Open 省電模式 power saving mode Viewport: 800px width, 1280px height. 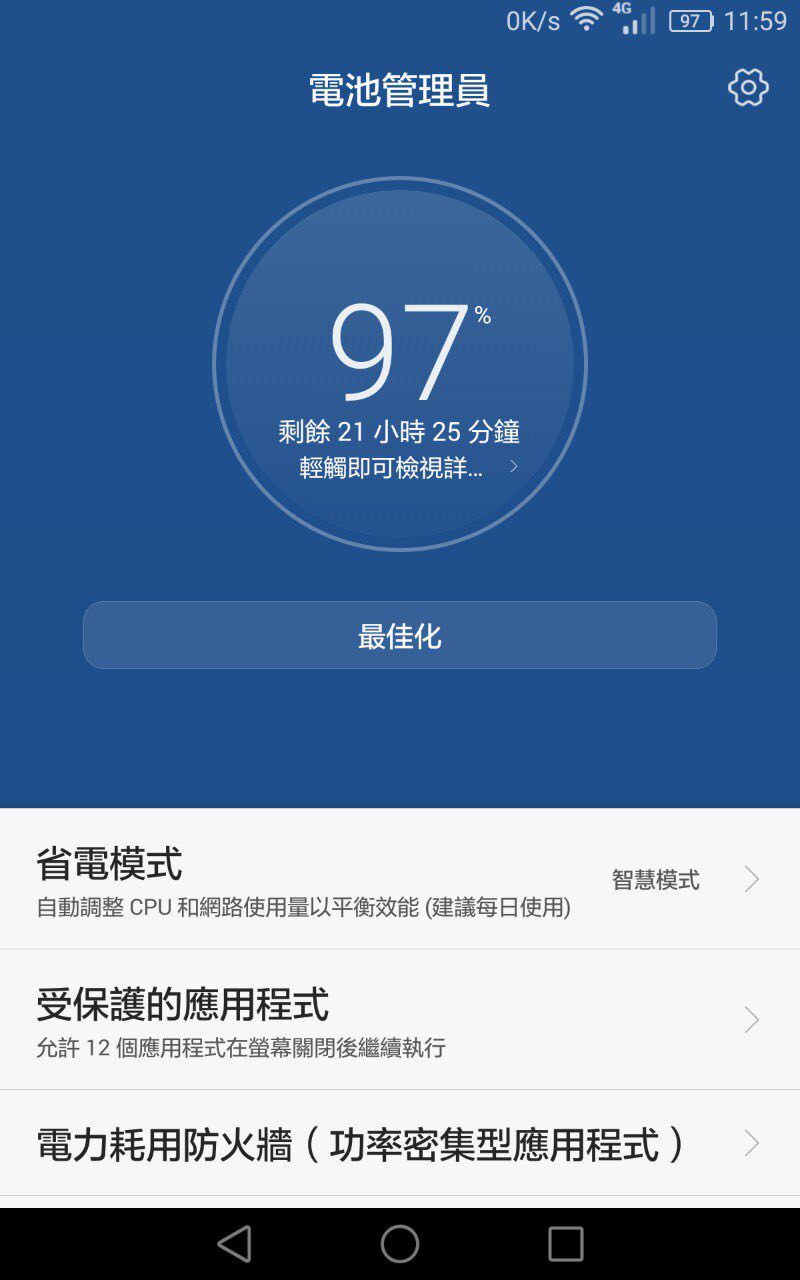pos(399,879)
